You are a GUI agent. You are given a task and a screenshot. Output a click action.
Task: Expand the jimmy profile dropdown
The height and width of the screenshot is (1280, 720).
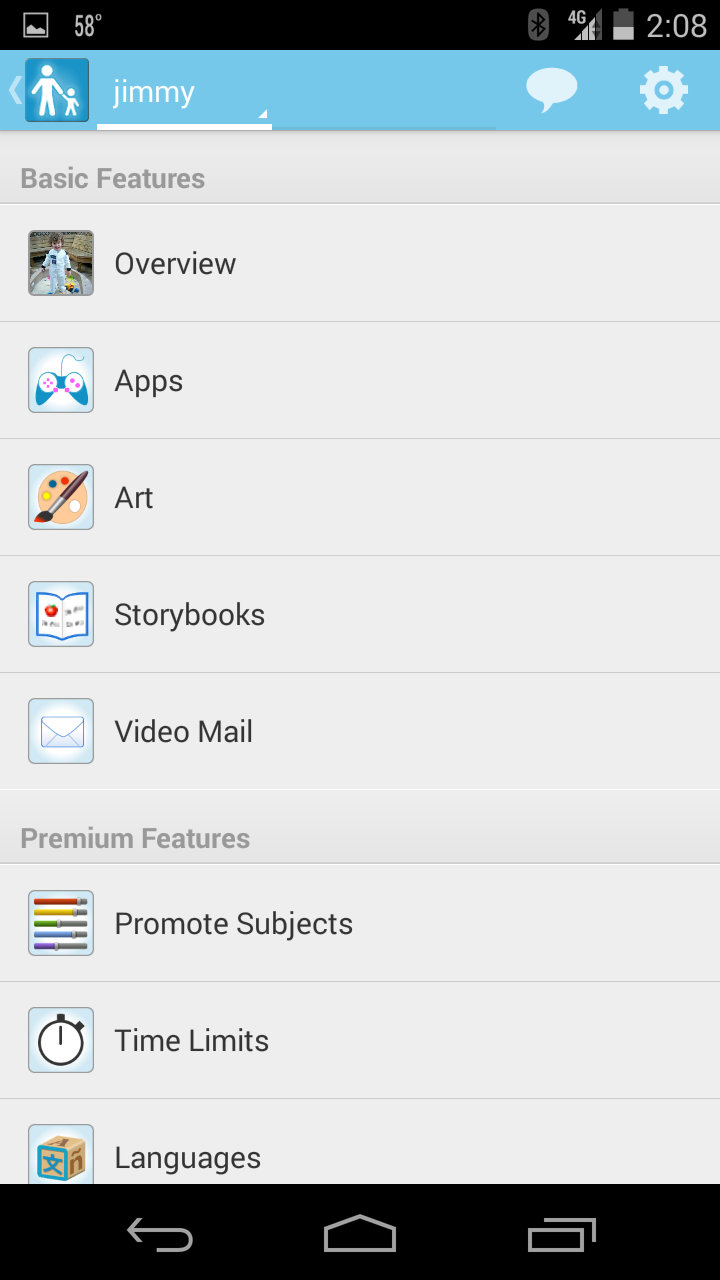tap(184, 93)
